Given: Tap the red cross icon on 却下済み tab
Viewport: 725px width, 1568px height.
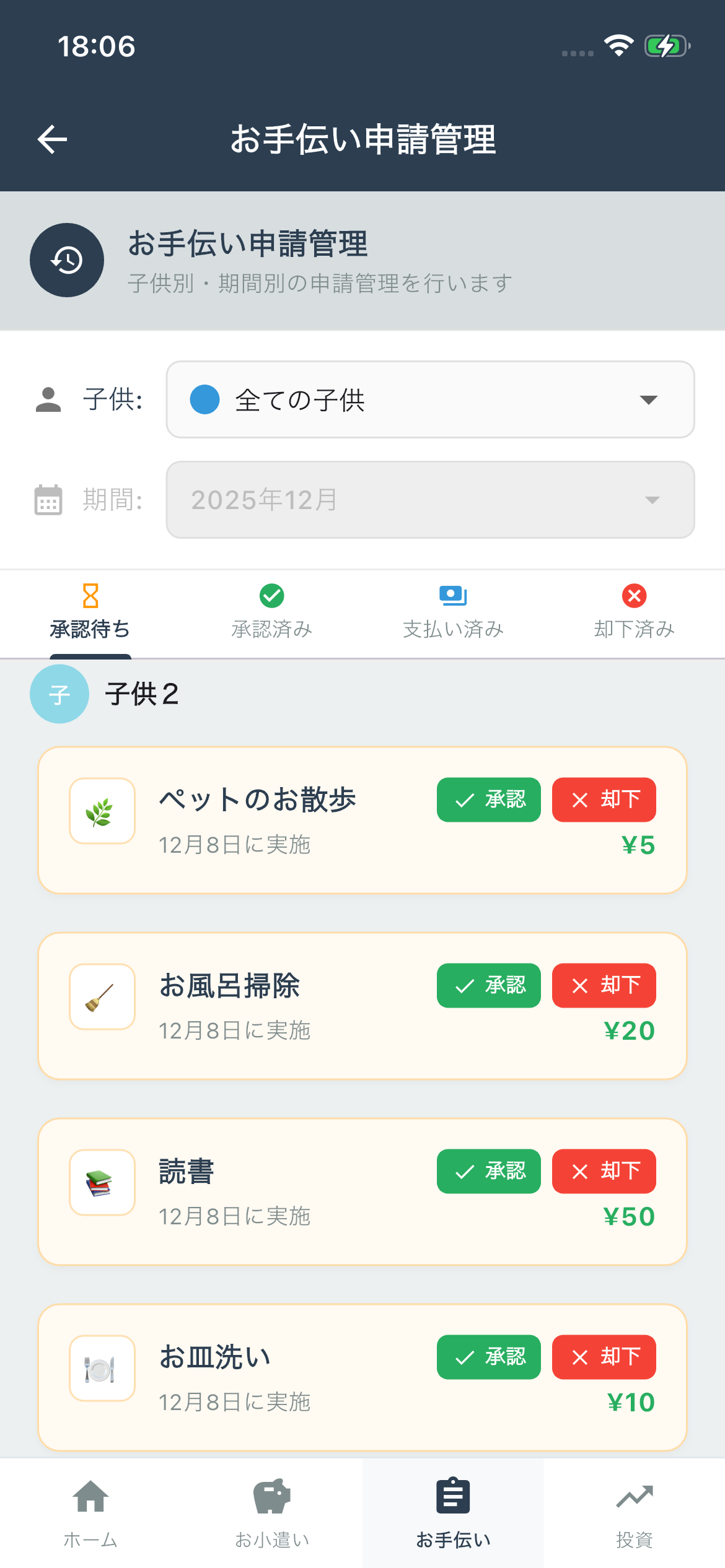Looking at the screenshot, I should point(633,596).
